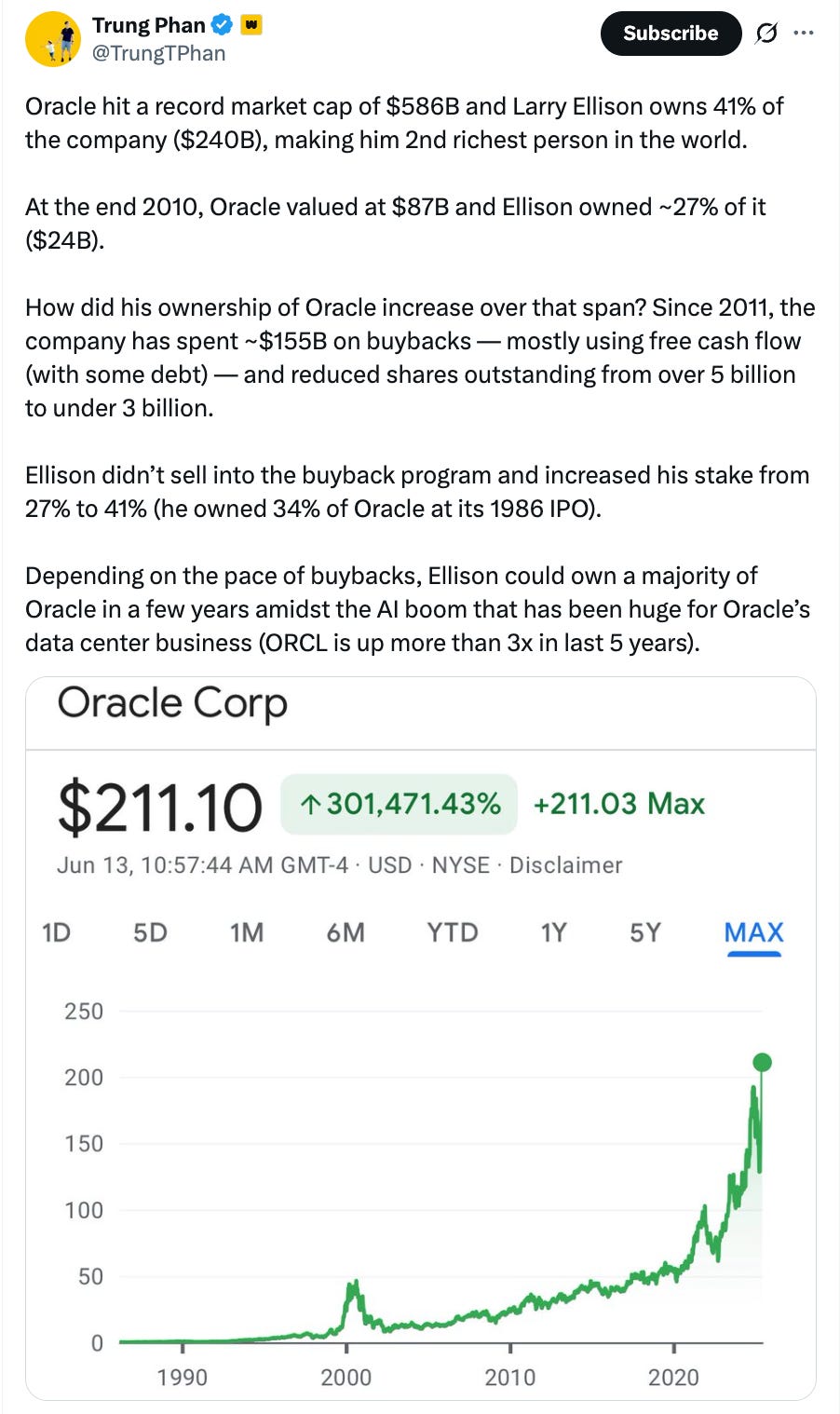Open the @TrungTPhan handle link
Image resolution: width=840 pixels, height=1414 pixels.
tap(158, 53)
